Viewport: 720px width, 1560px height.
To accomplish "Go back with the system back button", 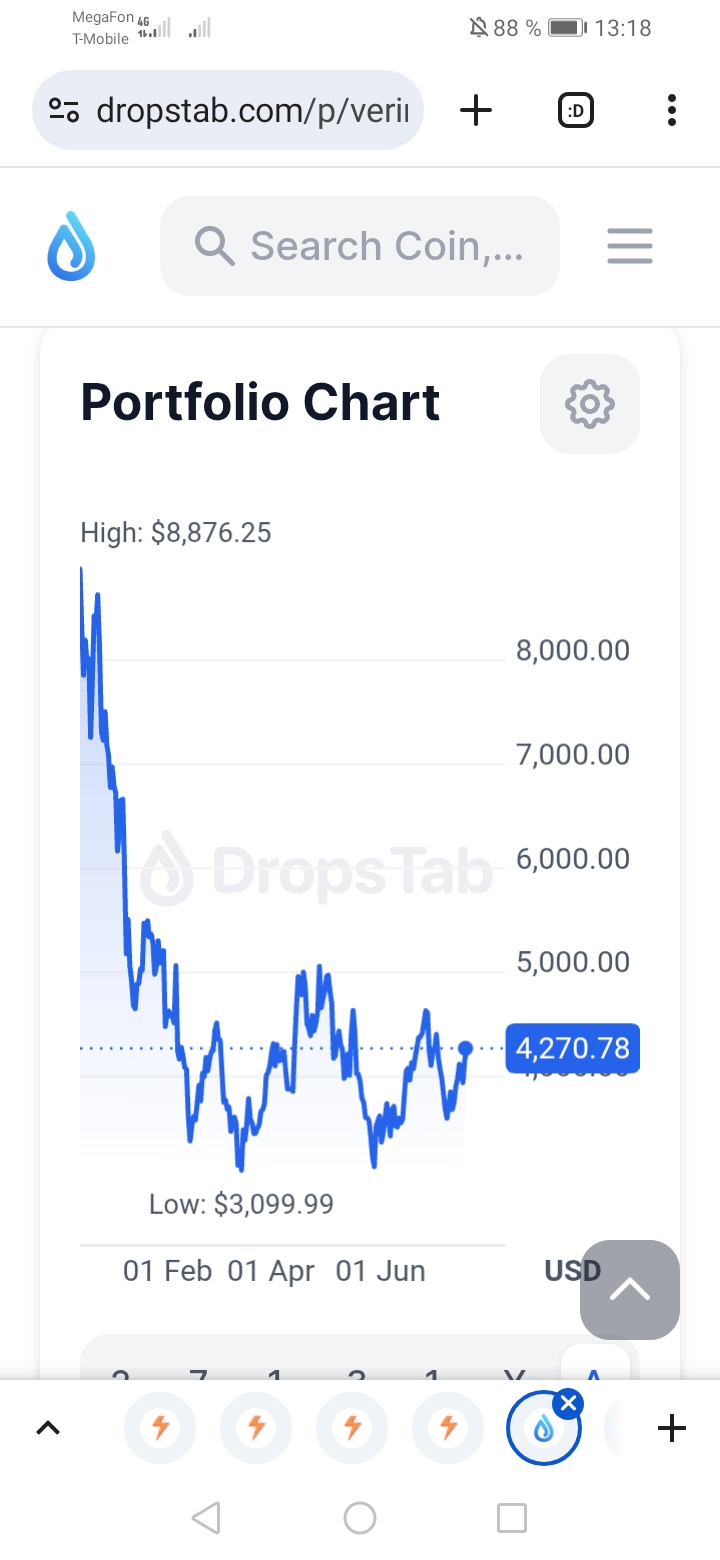I will point(206,1518).
